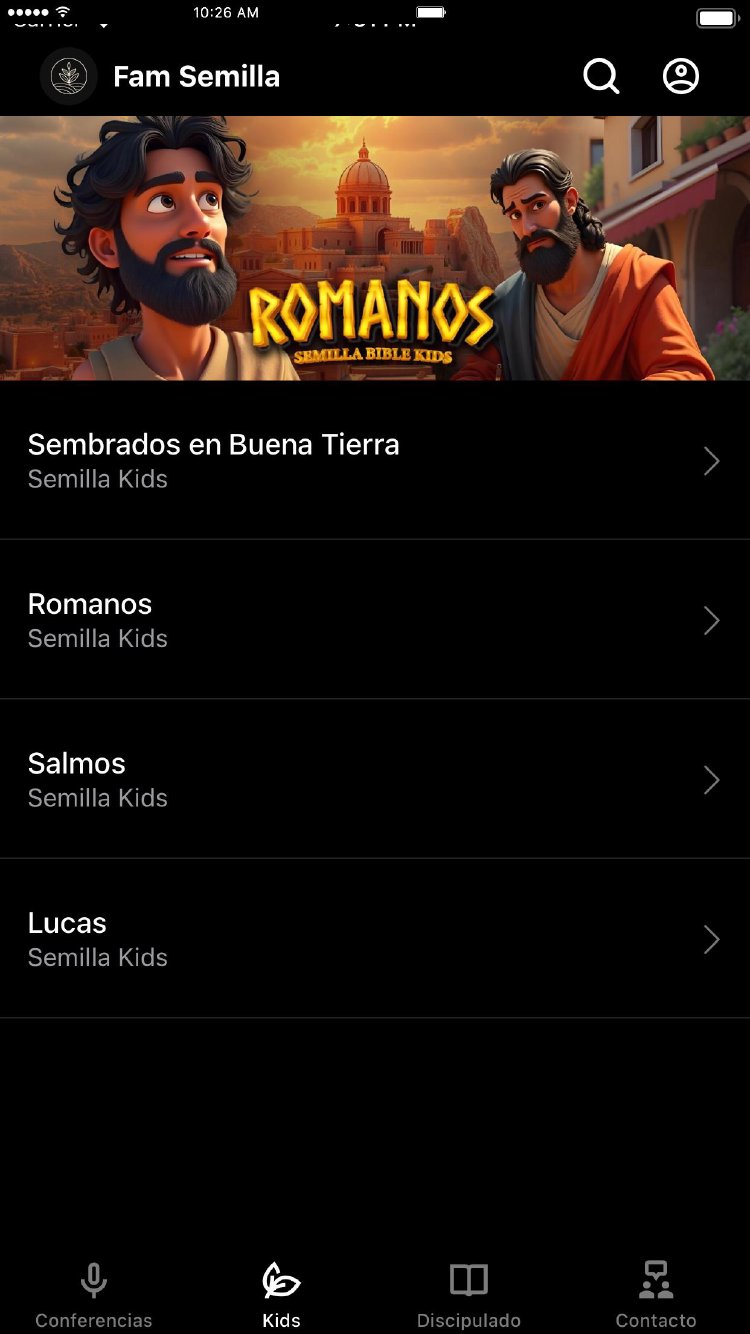750x1334 pixels.
Task: Open Sembrados en Buena Tierra series
Action: [375, 460]
